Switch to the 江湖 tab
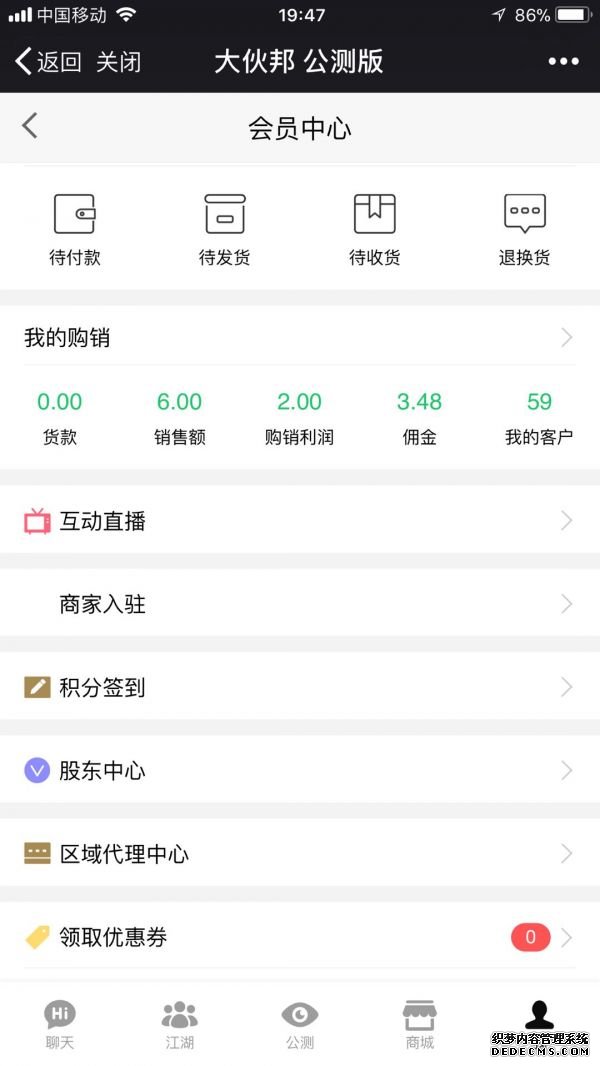Image resolution: width=600 pixels, height=1066 pixels. tap(180, 1025)
